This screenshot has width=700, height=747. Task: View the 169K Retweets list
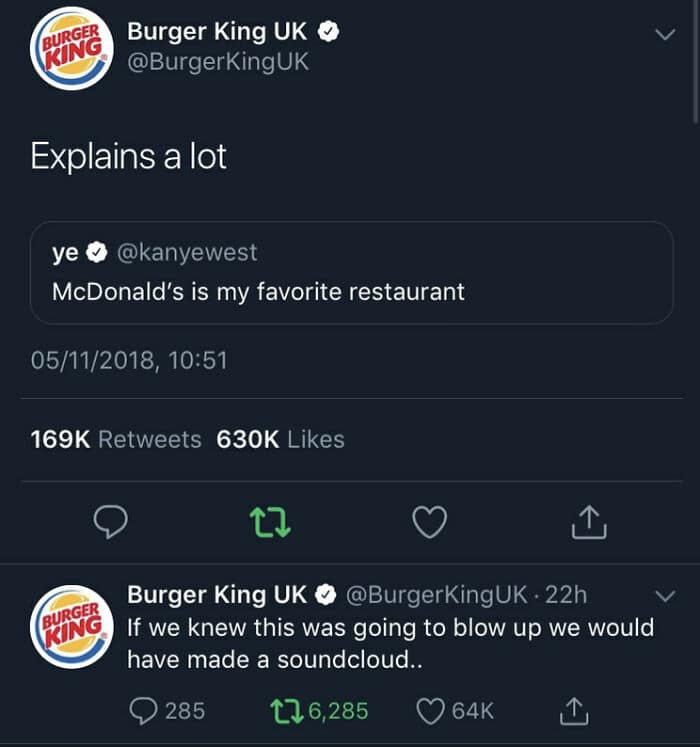pyautogui.click(x=115, y=439)
